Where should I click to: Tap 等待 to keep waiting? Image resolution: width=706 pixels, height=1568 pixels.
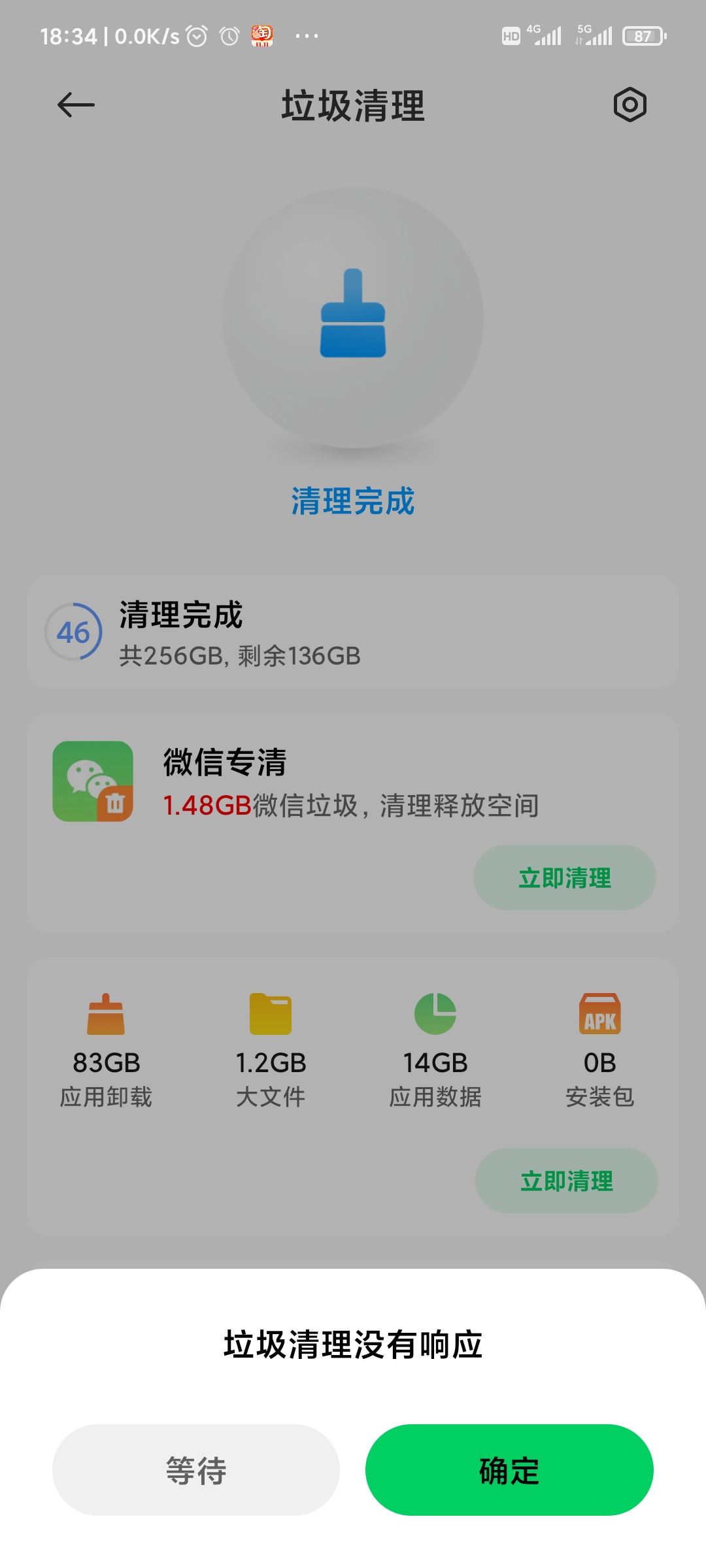(x=196, y=1470)
